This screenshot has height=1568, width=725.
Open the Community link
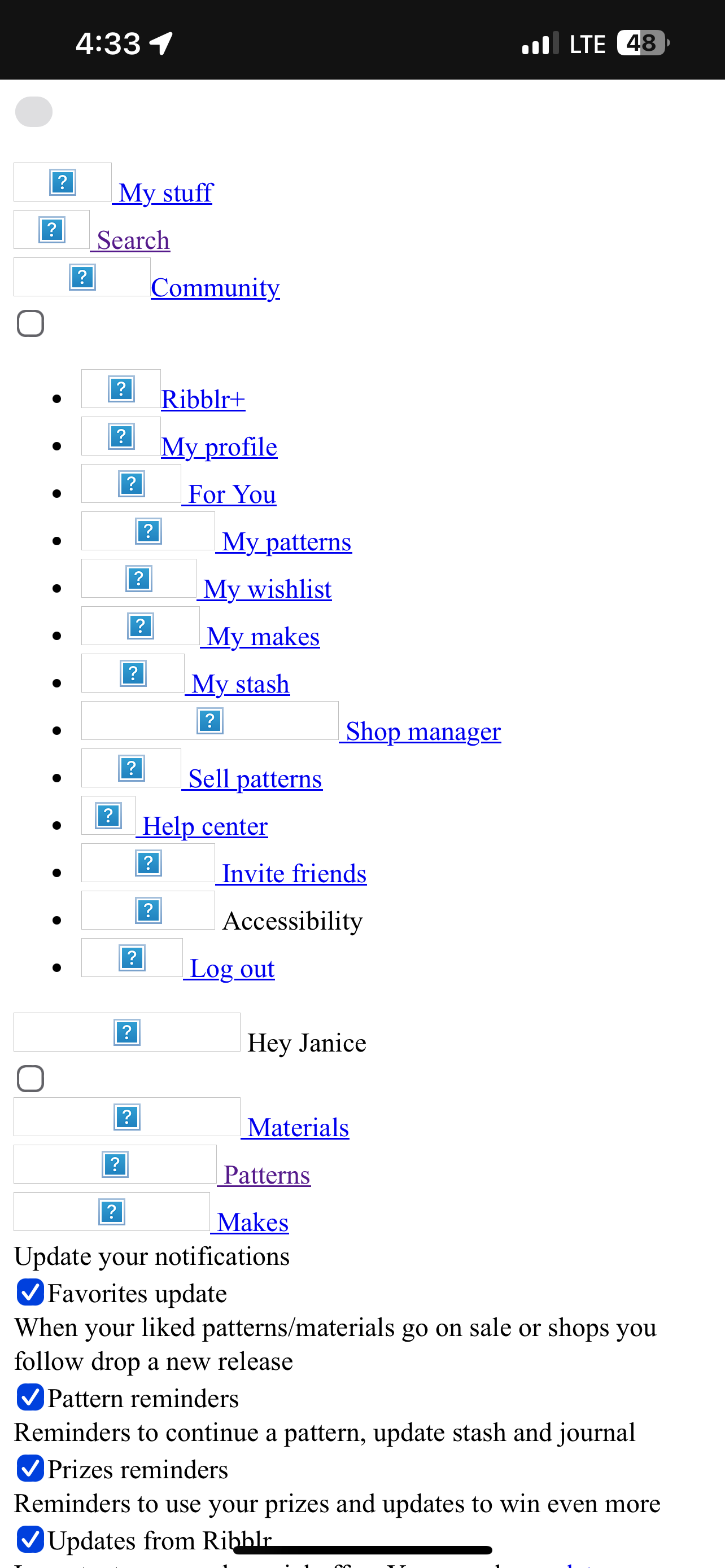pos(215,288)
